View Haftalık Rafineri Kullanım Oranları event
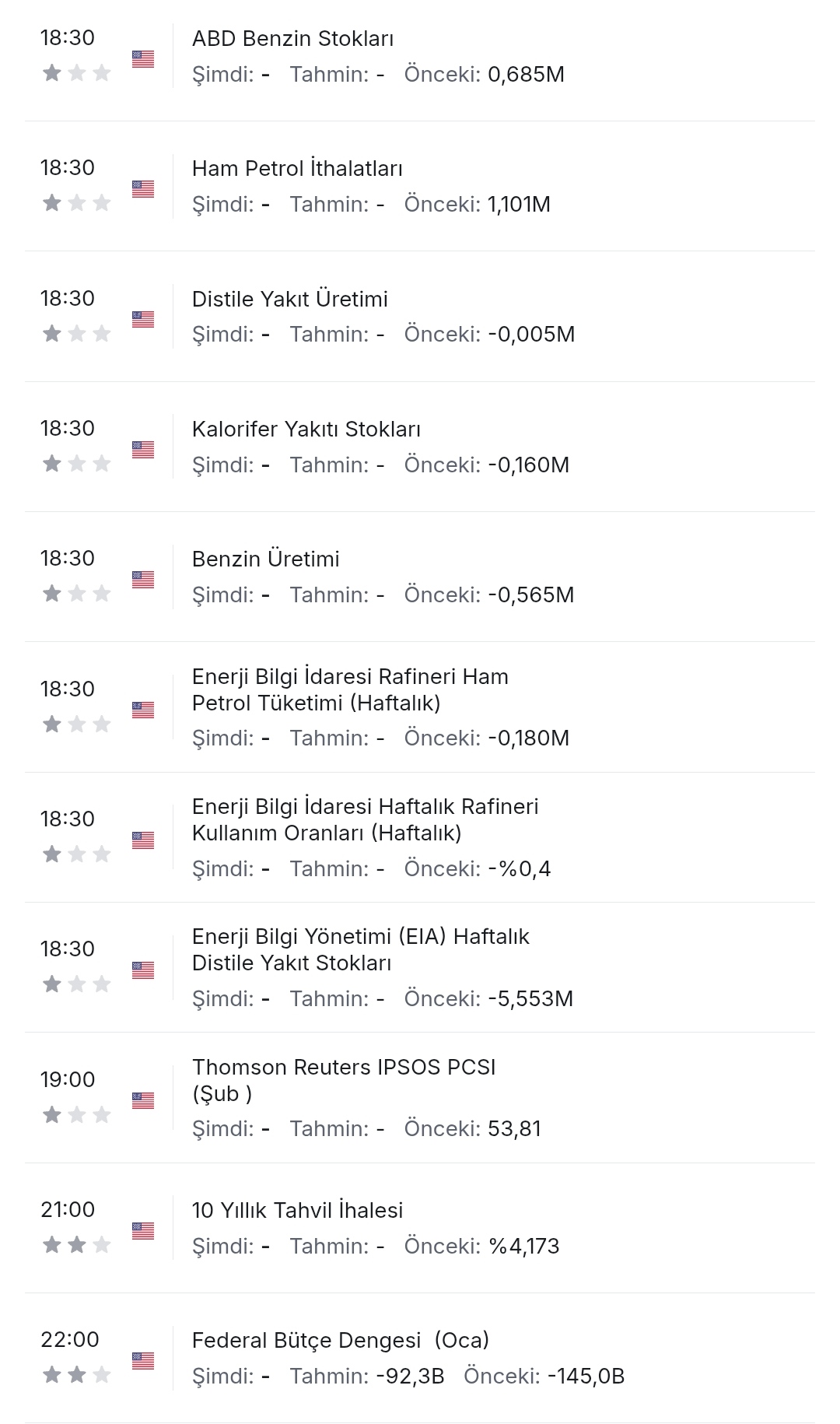This screenshot has width=840, height=1424. coord(365,820)
